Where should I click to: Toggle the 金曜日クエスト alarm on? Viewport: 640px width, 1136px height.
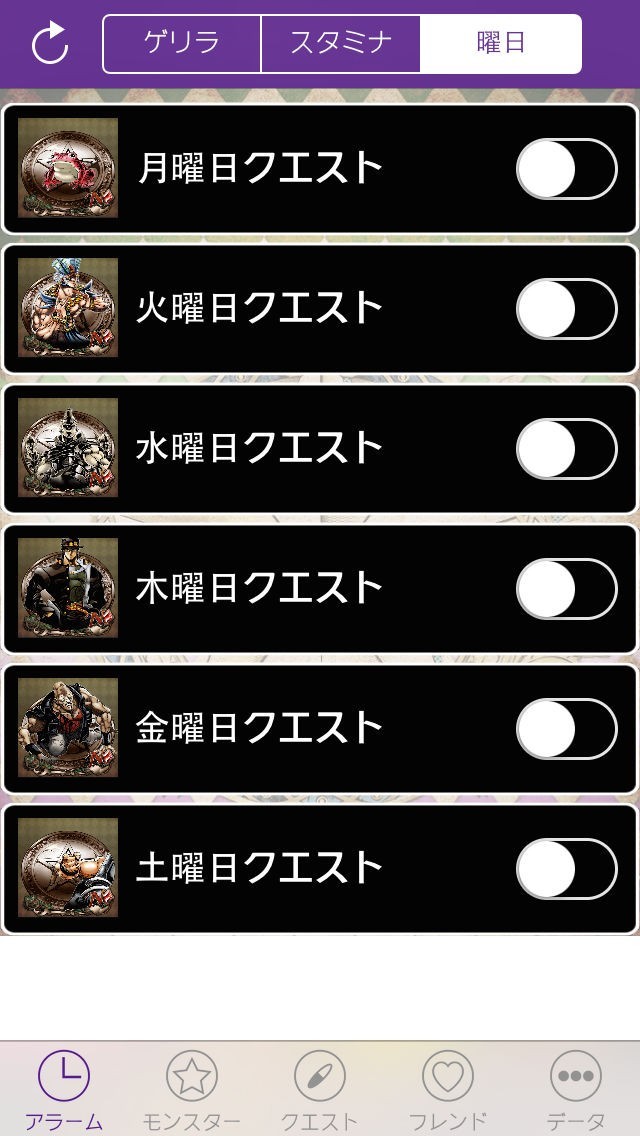pyautogui.click(x=567, y=729)
